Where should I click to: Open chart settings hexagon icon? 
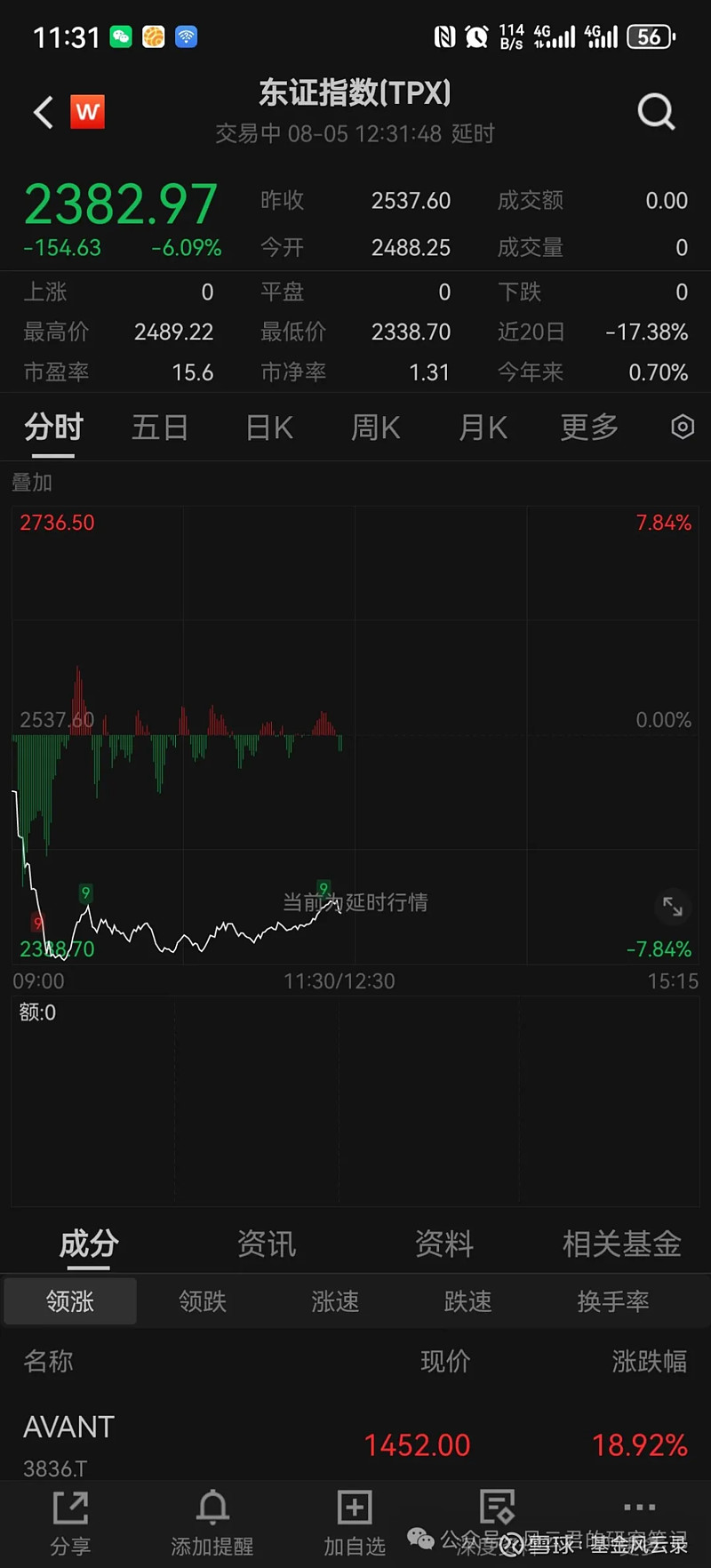click(x=682, y=428)
